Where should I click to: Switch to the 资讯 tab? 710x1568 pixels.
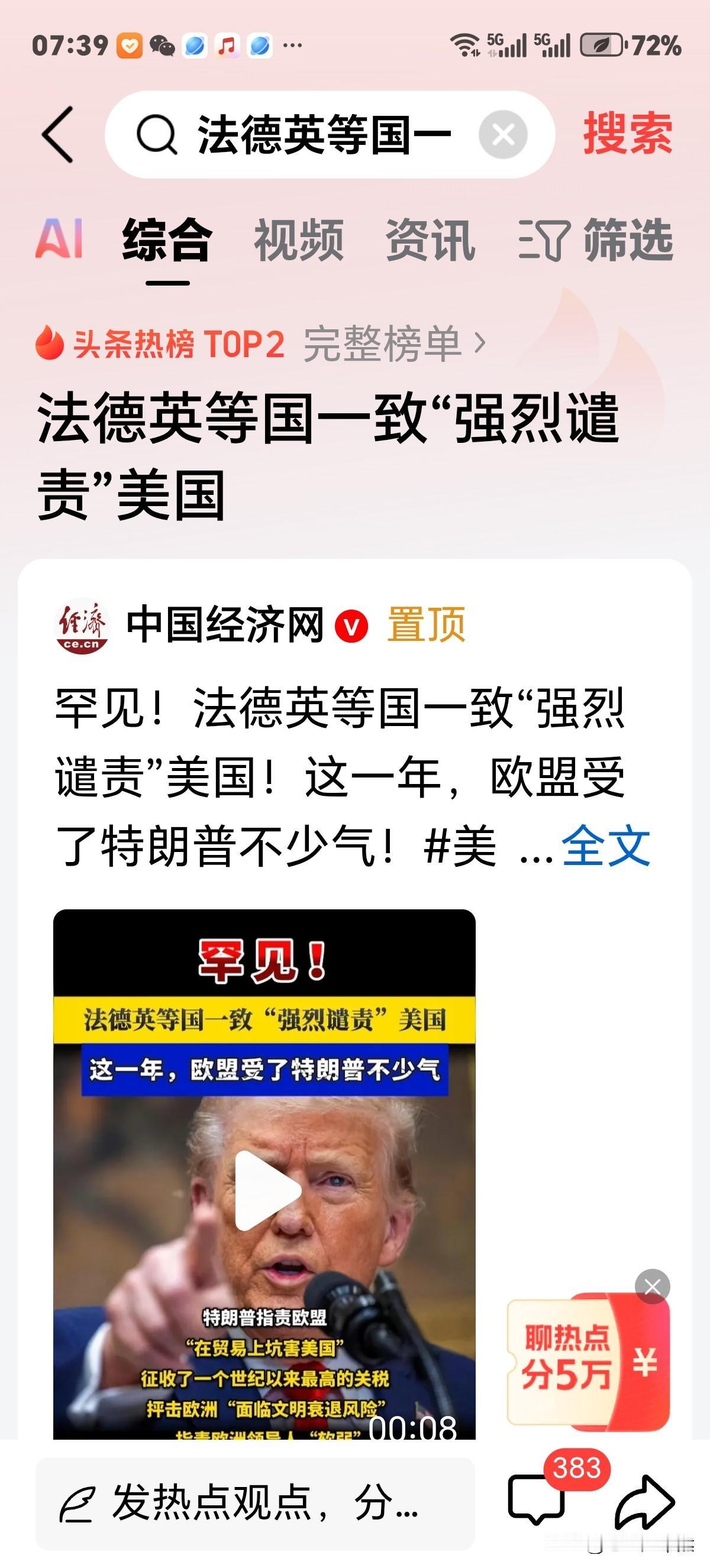click(x=430, y=239)
